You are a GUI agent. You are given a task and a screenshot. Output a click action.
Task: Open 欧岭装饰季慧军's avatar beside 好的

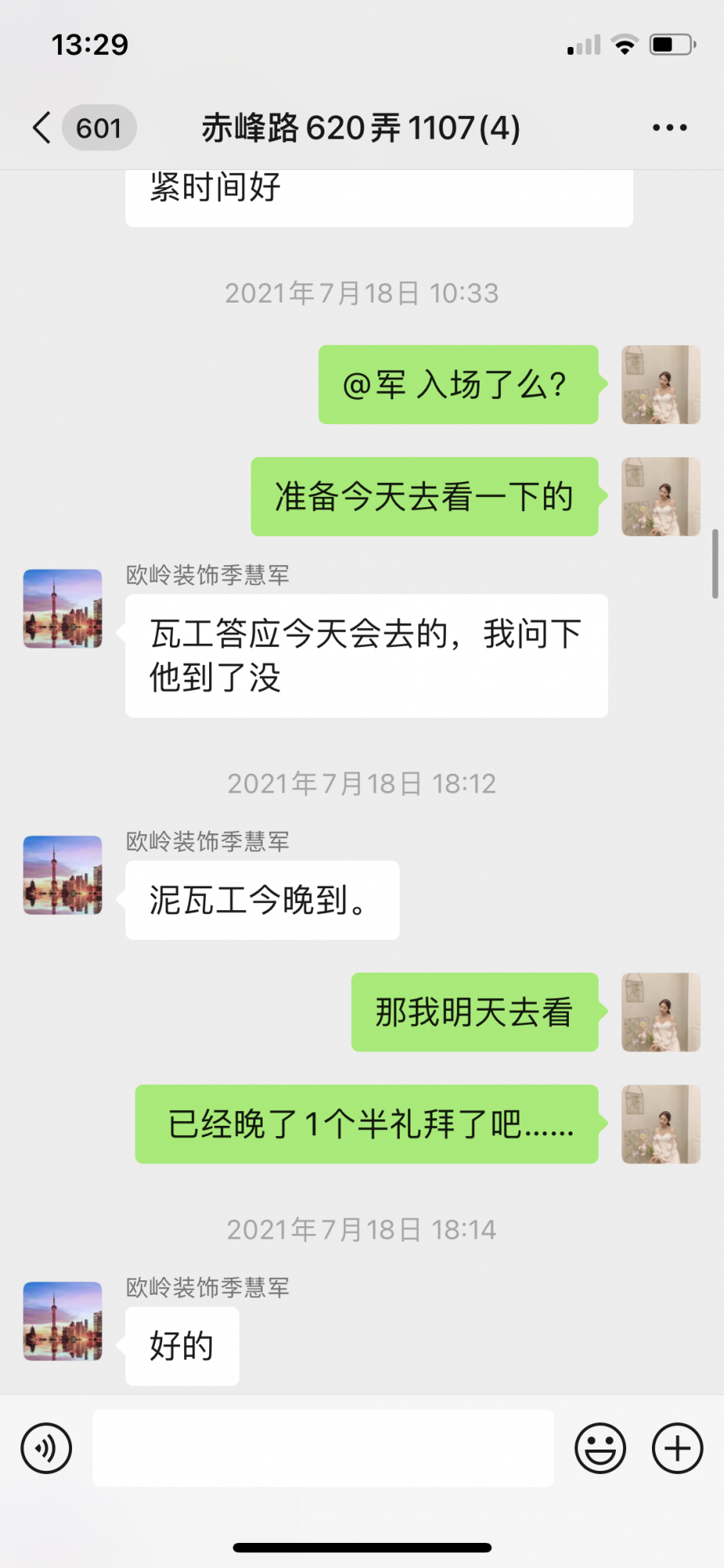pyautogui.click(x=63, y=1321)
